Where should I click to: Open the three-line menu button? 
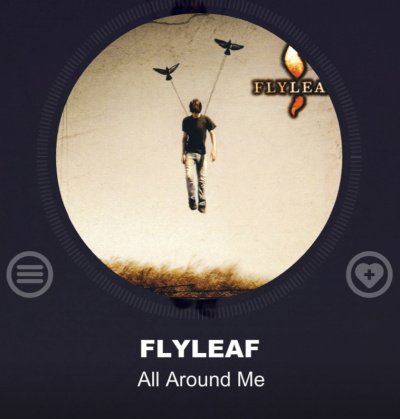30,274
